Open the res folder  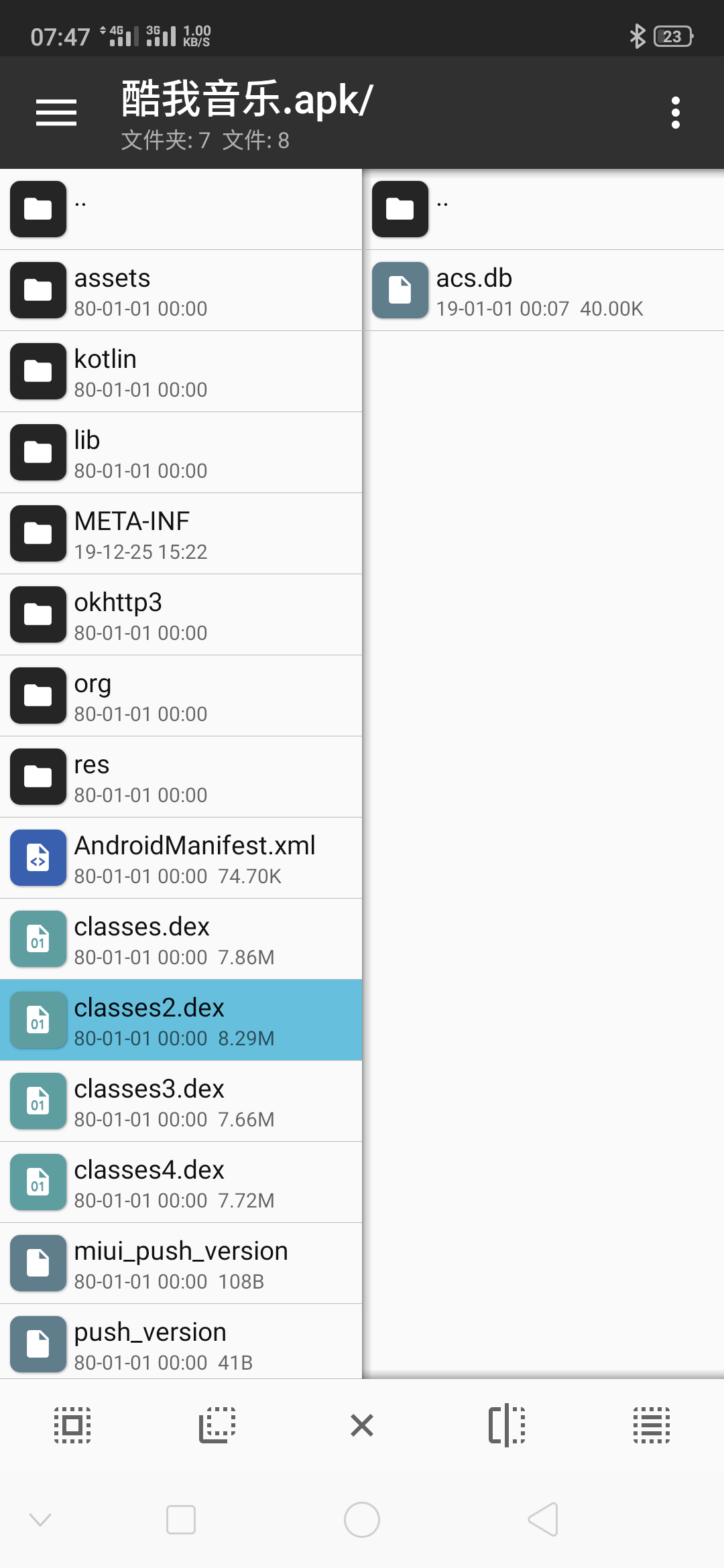click(x=181, y=777)
